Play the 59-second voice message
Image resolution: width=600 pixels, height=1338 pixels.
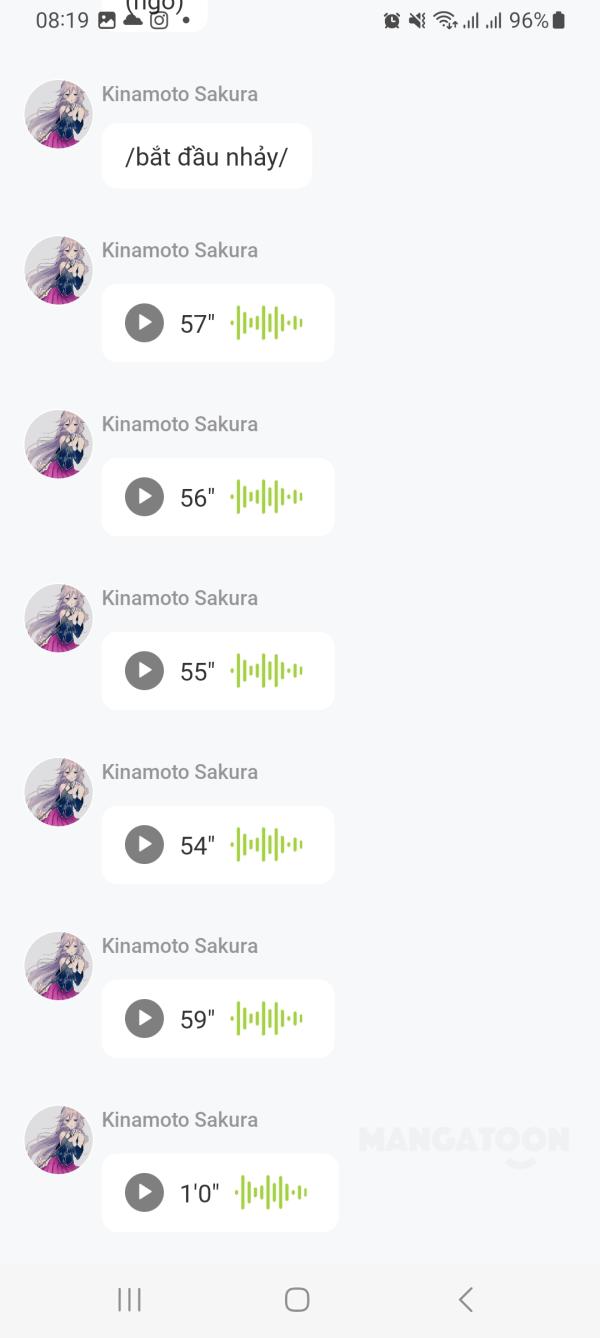[x=144, y=1019]
